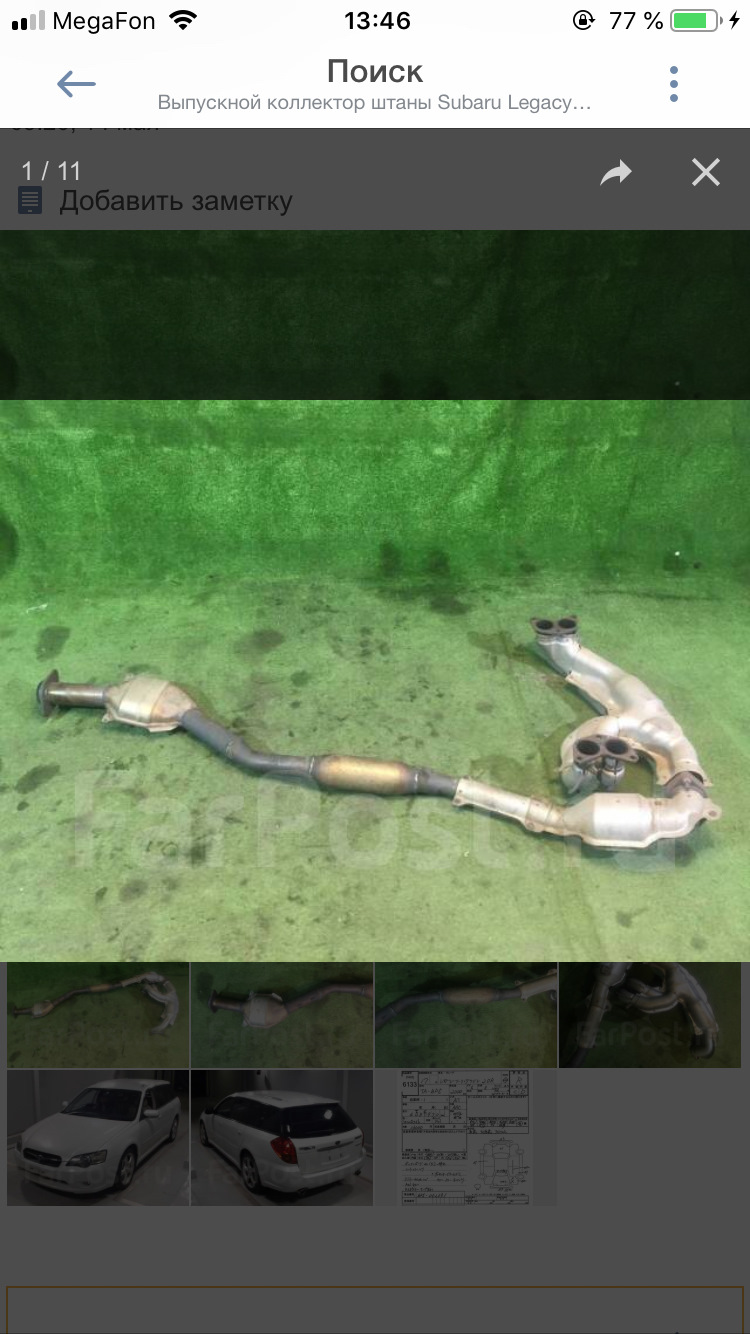Share this photo via arrow icon
Viewport: 750px width, 1334px height.
coord(616,173)
